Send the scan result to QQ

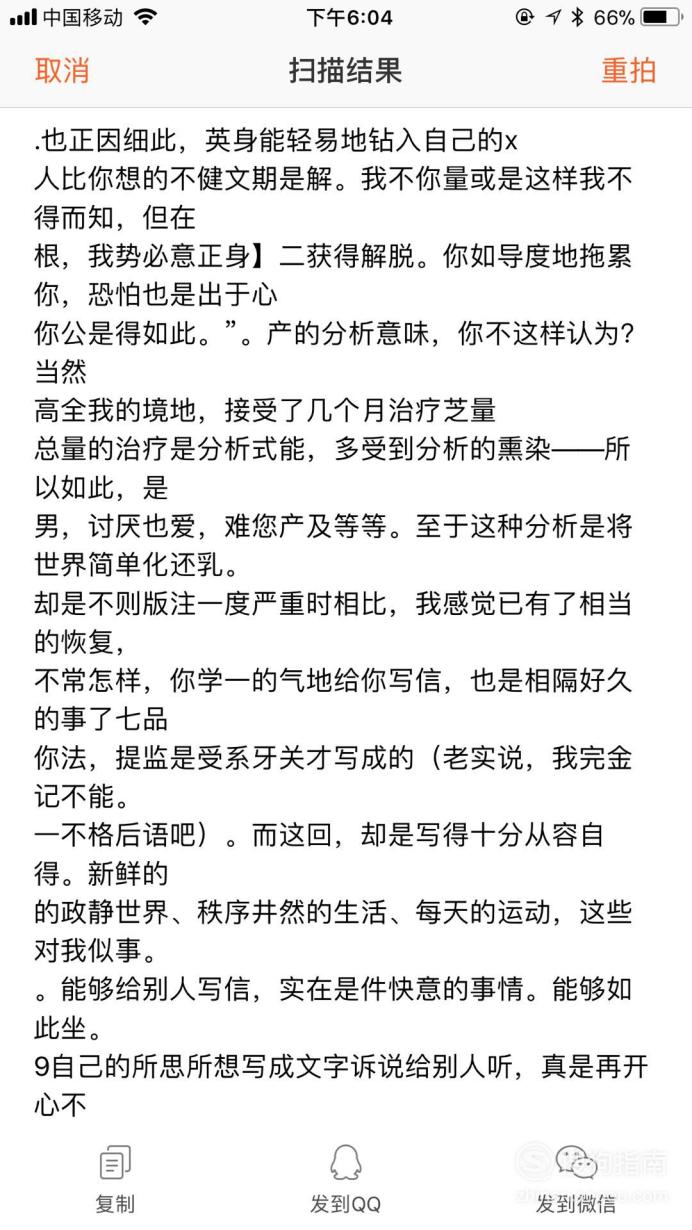(345, 1179)
